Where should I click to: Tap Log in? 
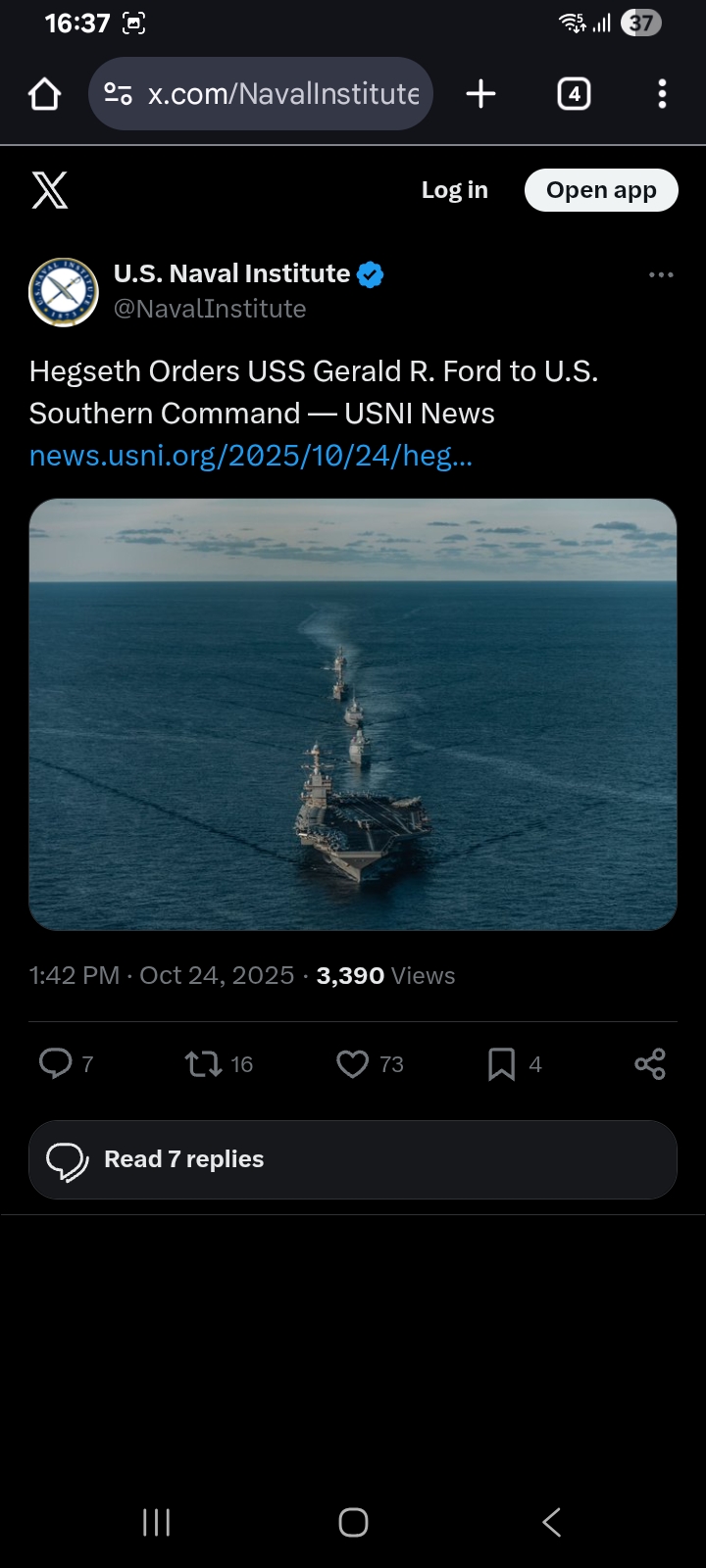tap(454, 190)
